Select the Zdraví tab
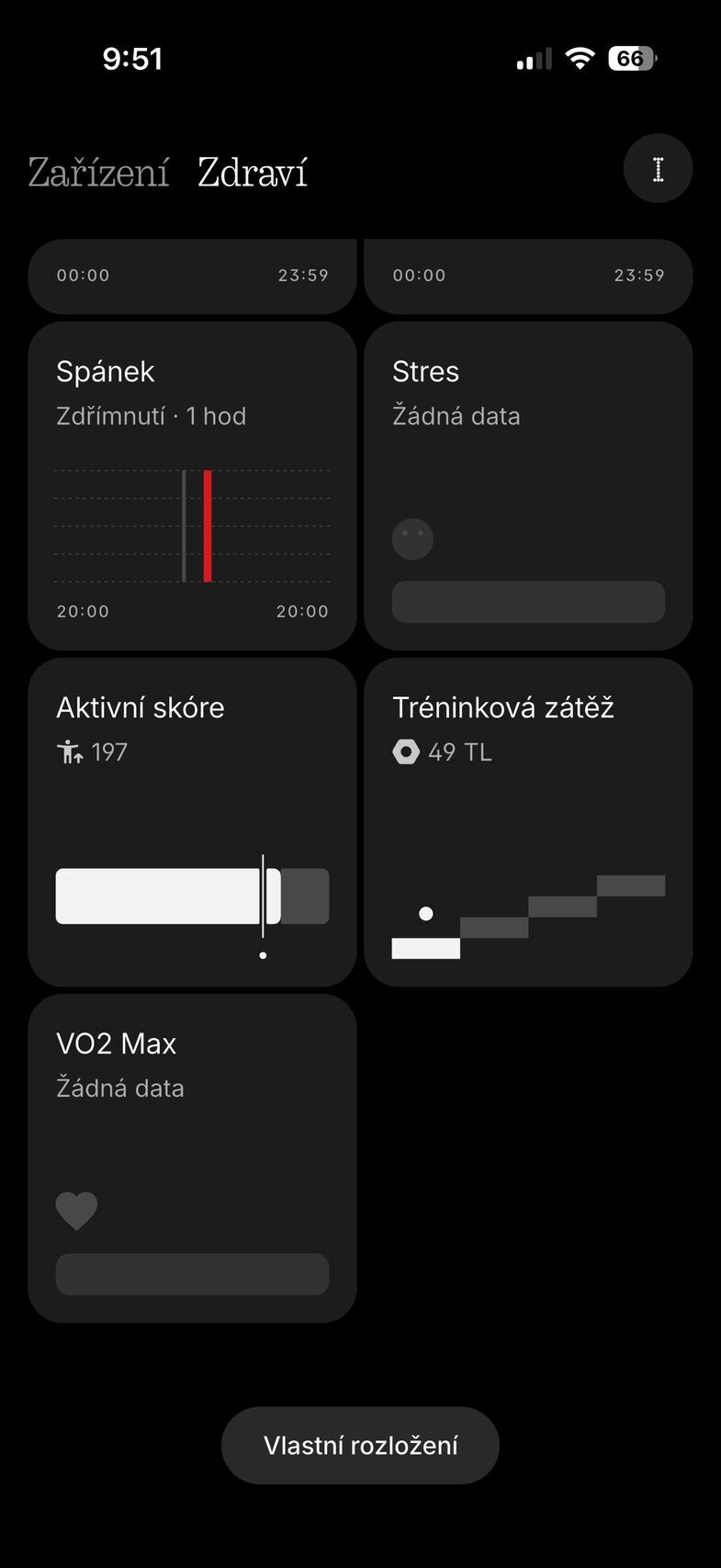 252,170
